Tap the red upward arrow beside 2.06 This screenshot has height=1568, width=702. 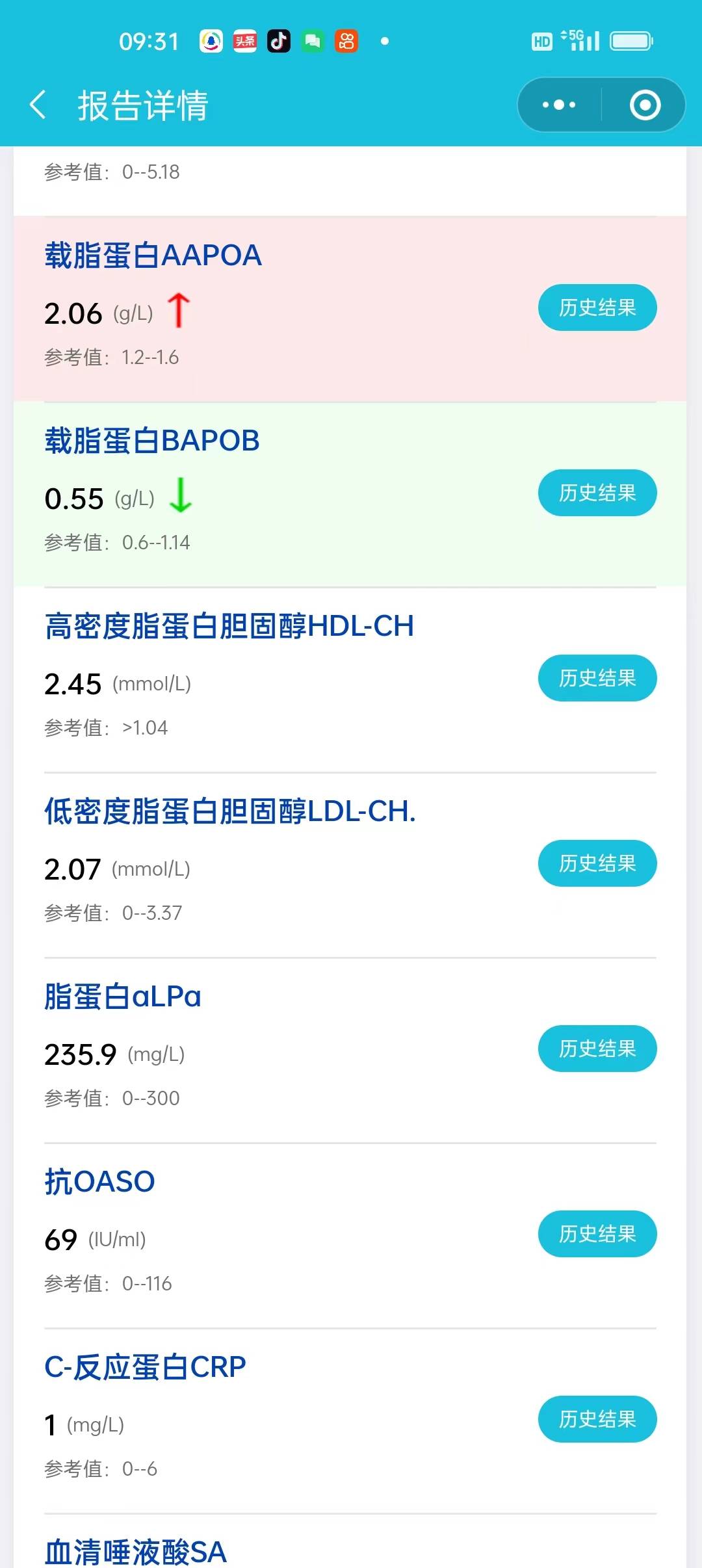(177, 311)
